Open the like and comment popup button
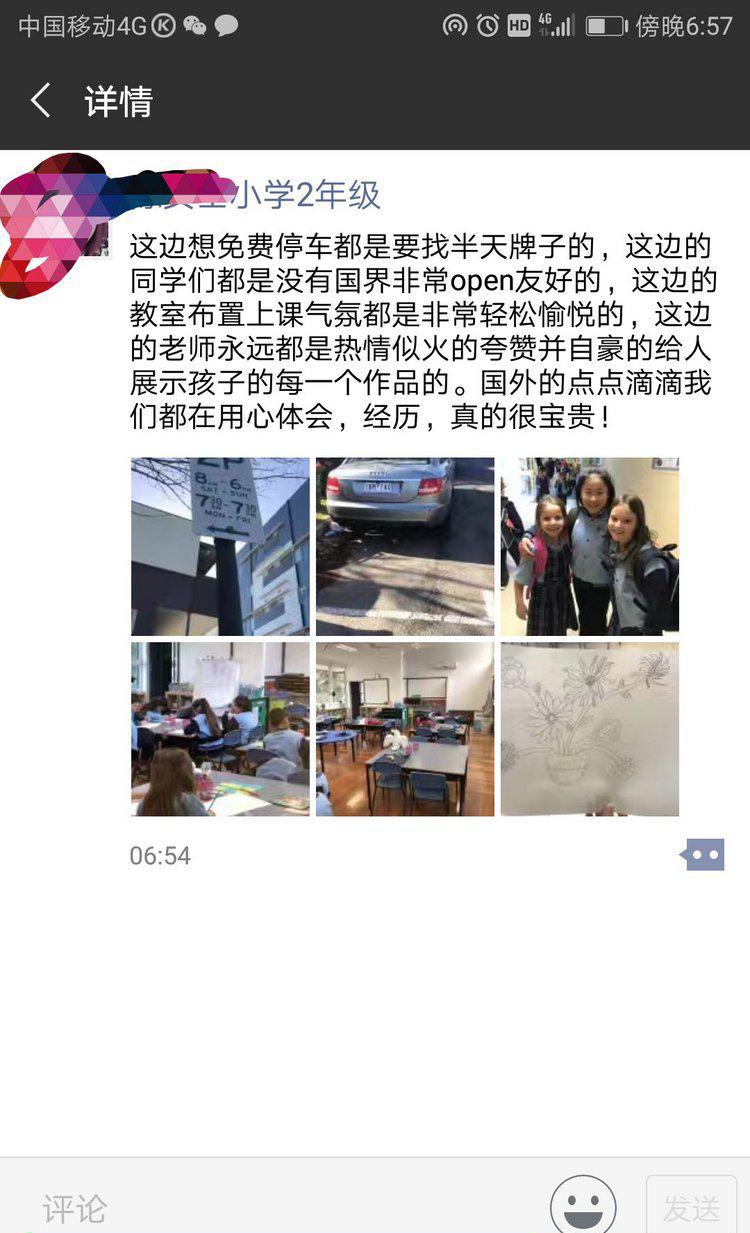The height and width of the screenshot is (1233, 750). pyautogui.click(x=704, y=855)
